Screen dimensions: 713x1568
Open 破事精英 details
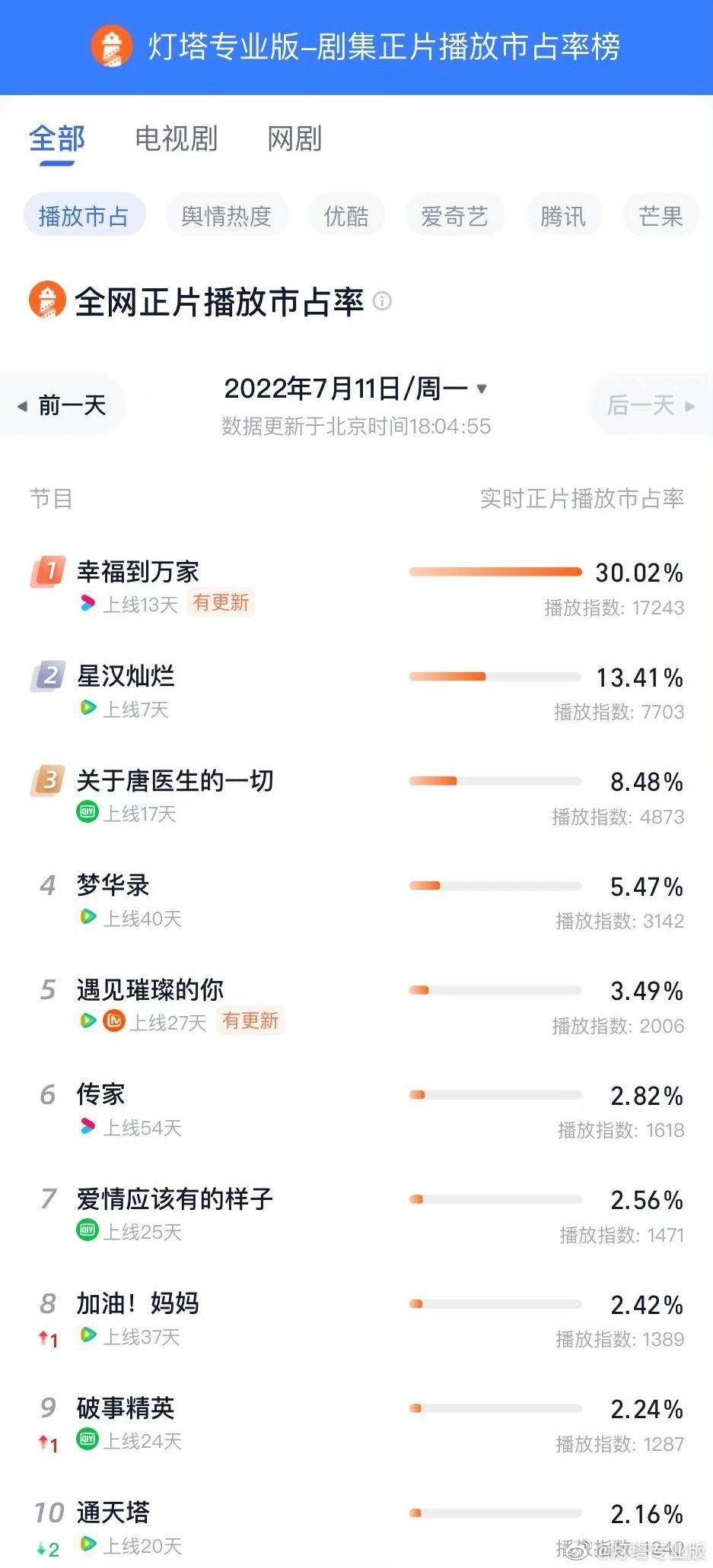(126, 1408)
